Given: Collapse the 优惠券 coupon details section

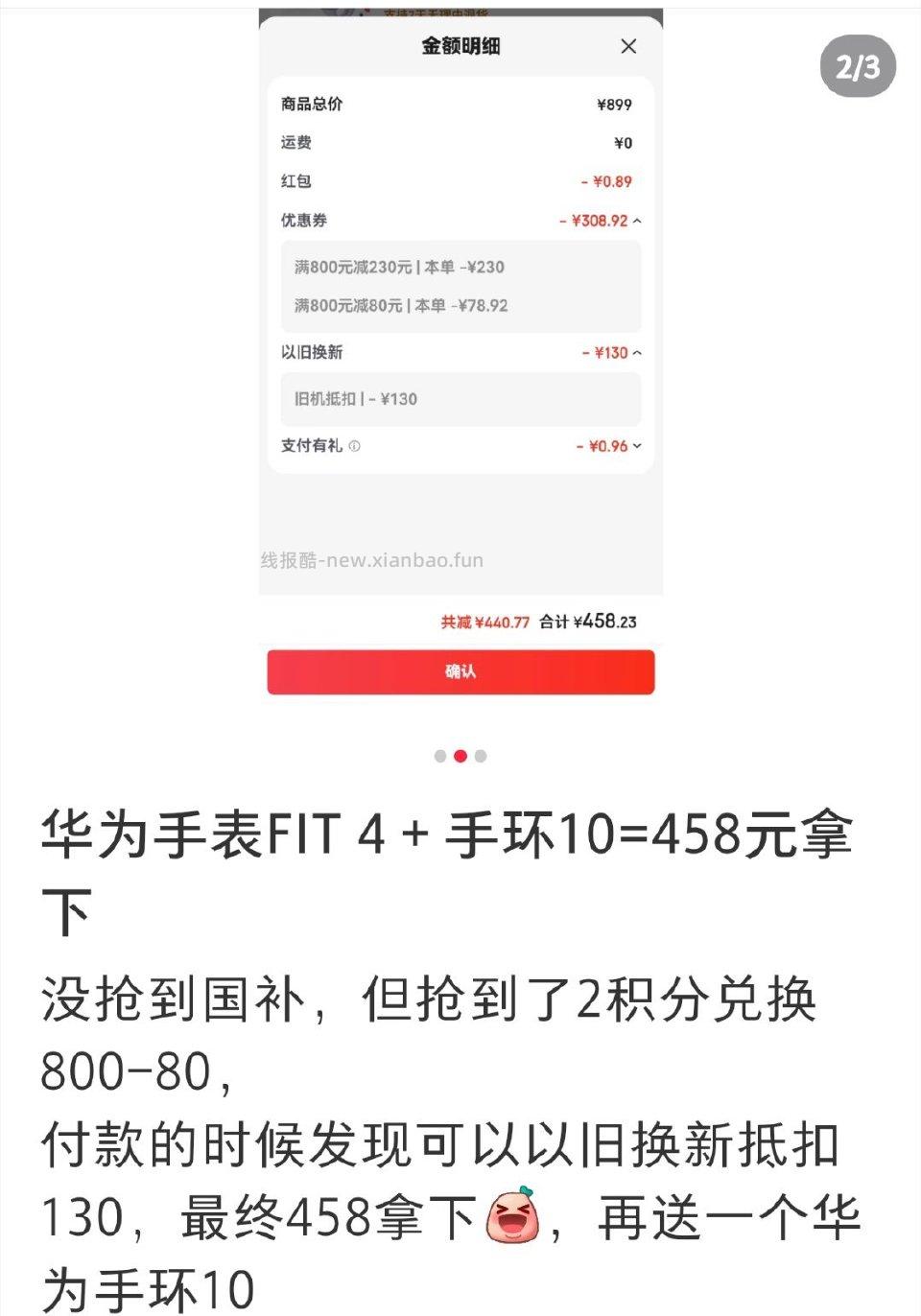Looking at the screenshot, I should (635, 220).
